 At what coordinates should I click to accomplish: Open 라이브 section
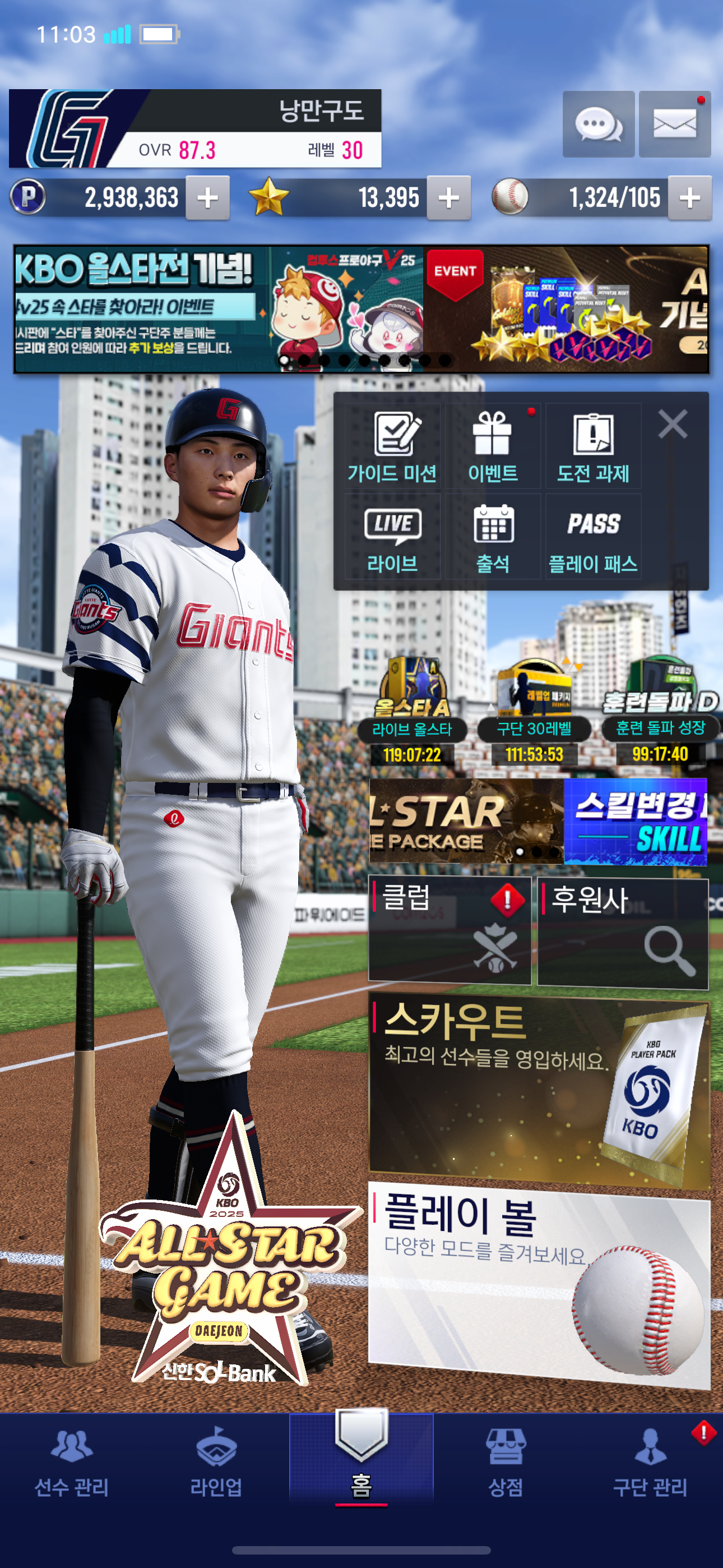(x=392, y=537)
